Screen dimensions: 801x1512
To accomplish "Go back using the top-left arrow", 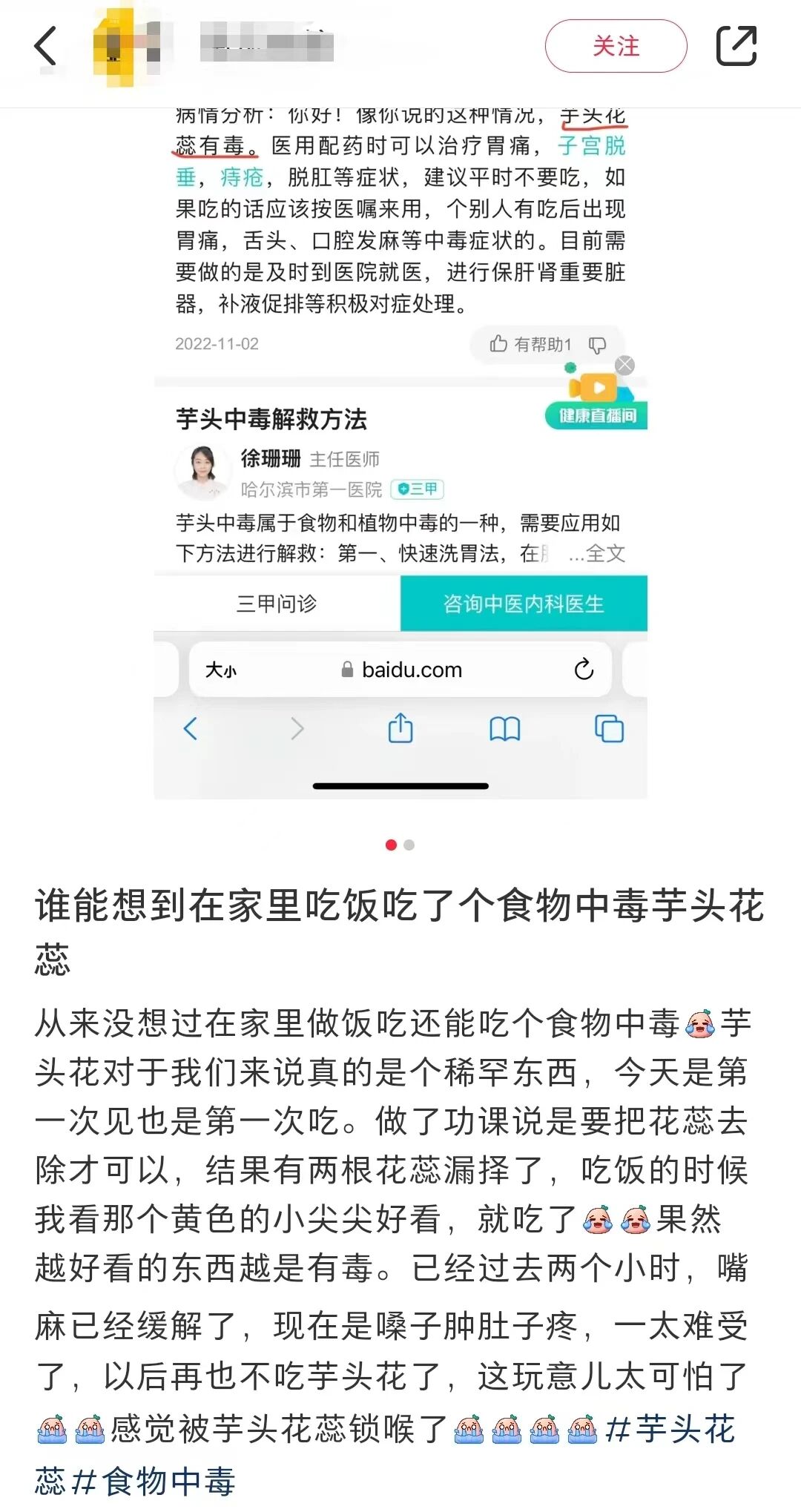I will [x=46, y=46].
